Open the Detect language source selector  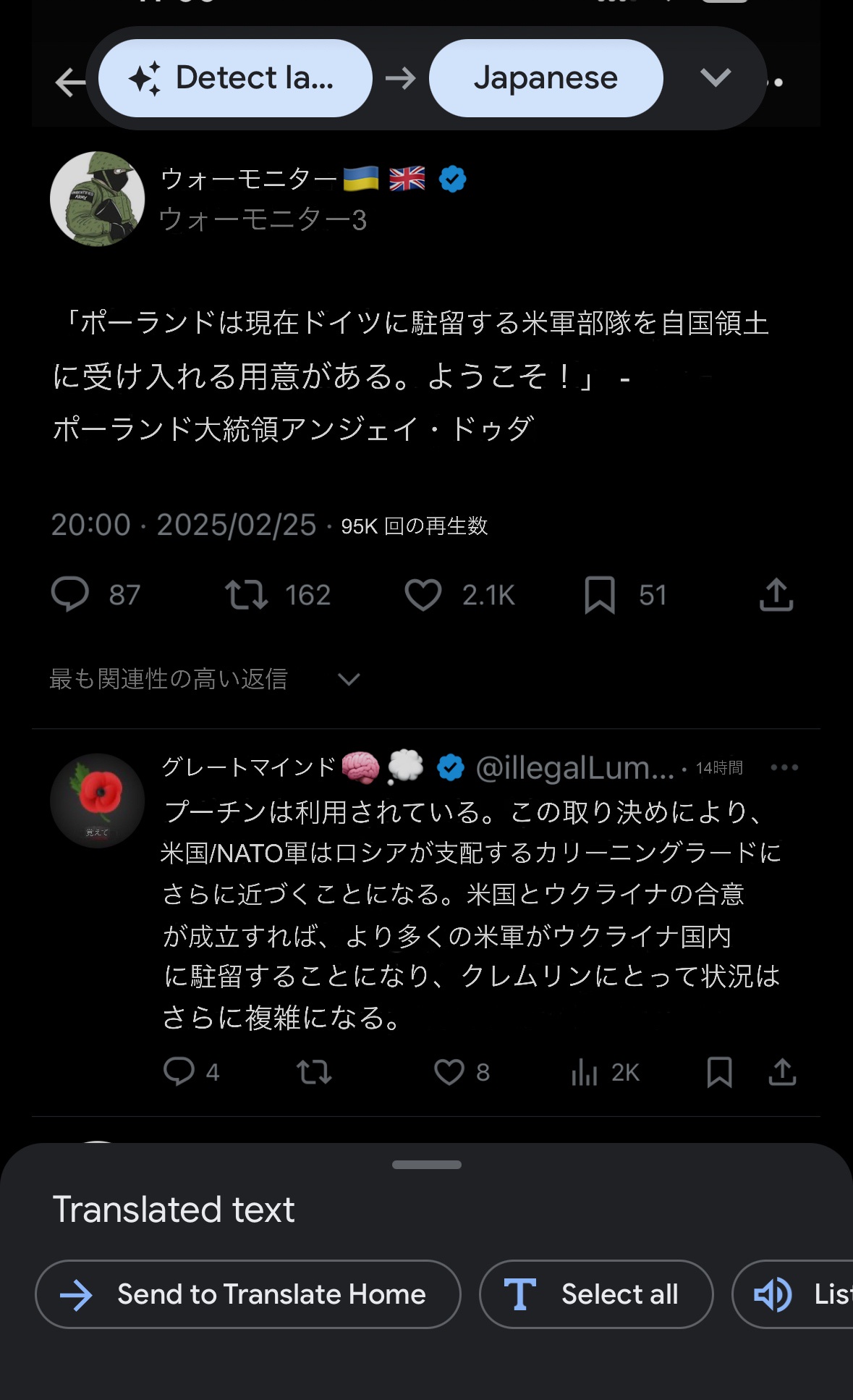(235, 78)
